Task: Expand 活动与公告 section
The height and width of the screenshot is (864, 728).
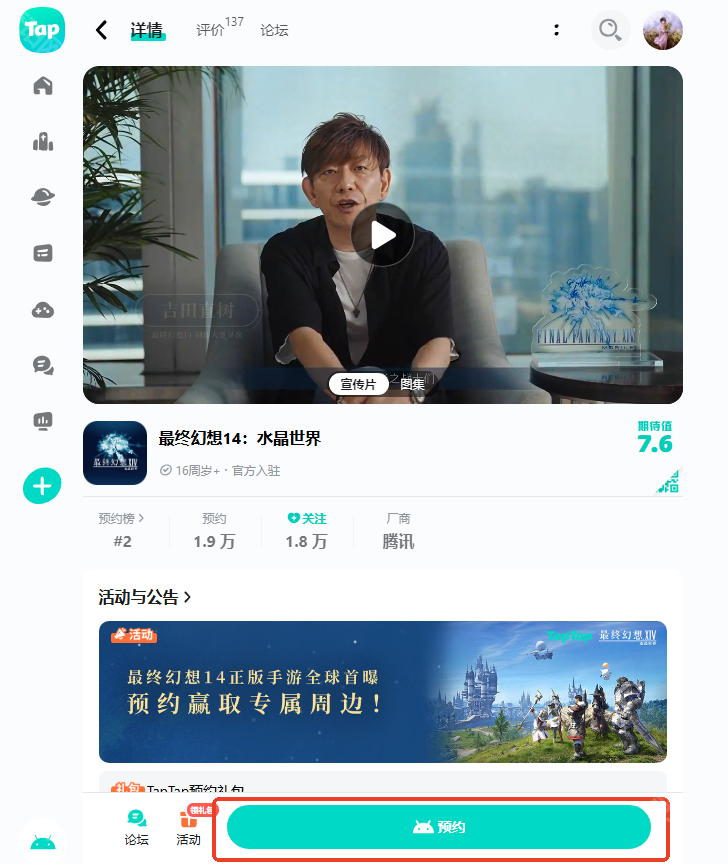Action: [x=145, y=597]
